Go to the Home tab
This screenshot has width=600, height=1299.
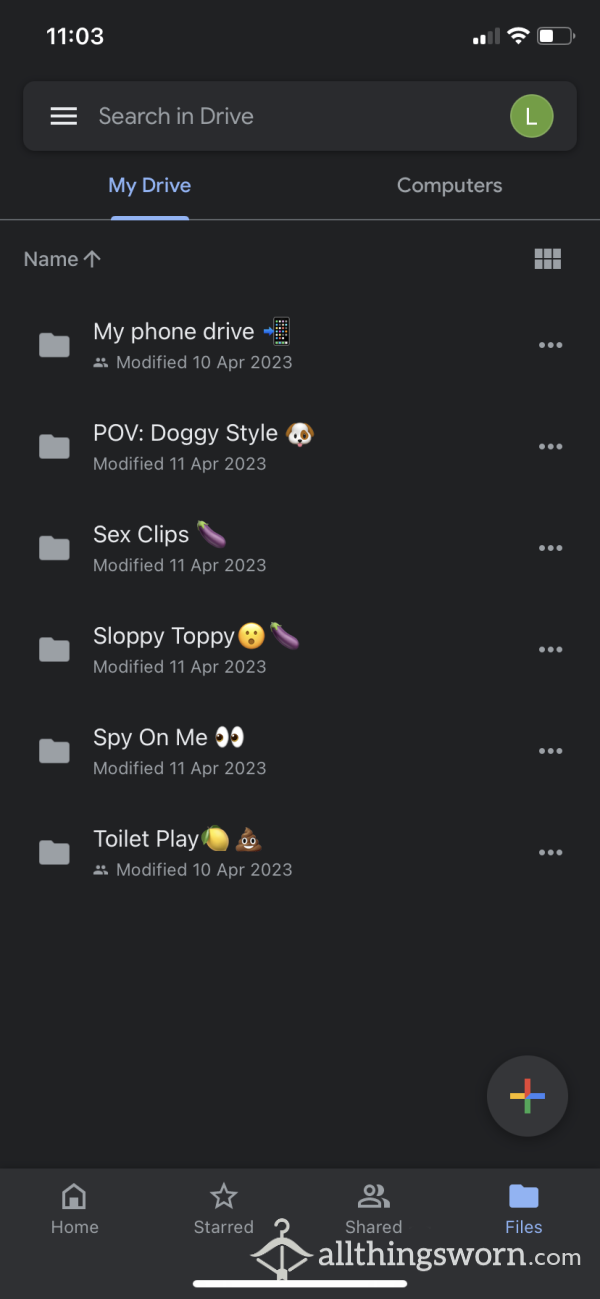click(75, 1208)
